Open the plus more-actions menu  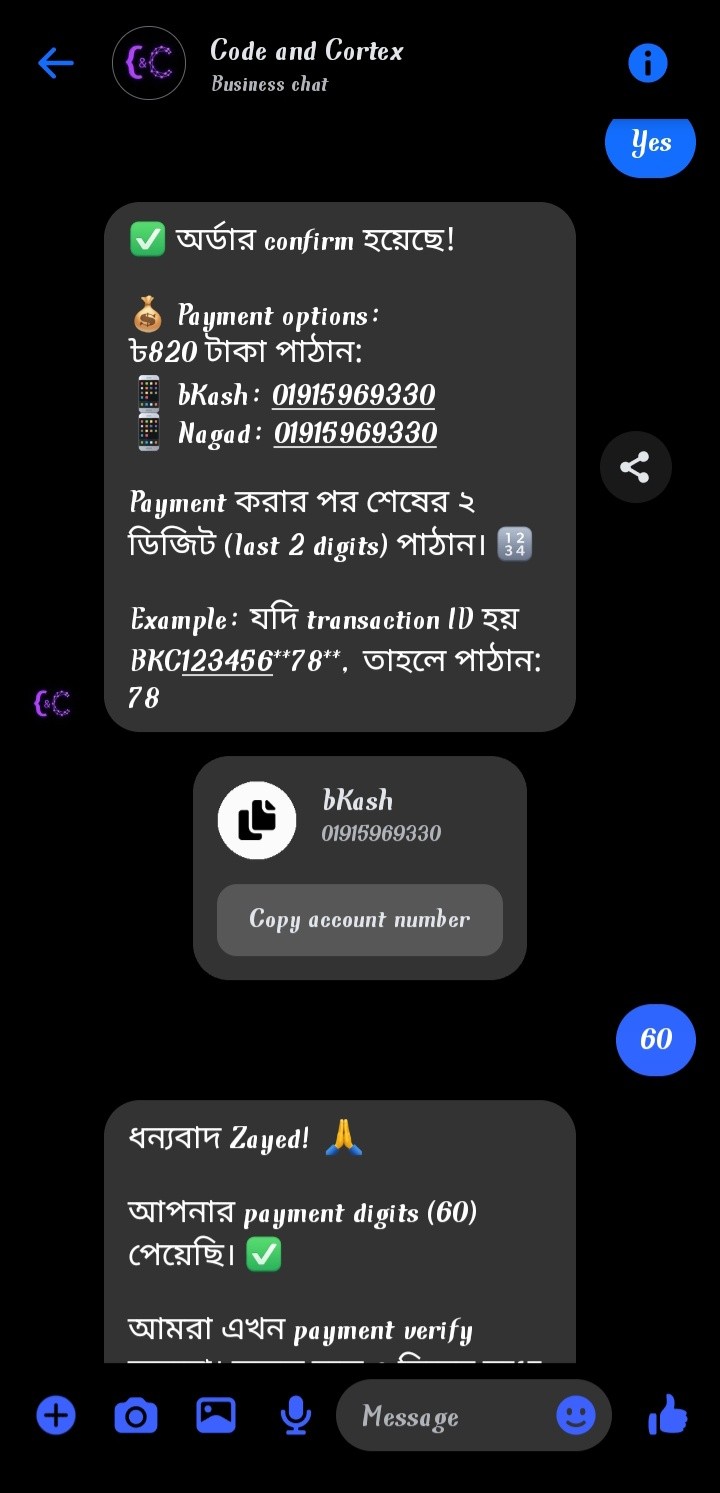click(56, 1416)
